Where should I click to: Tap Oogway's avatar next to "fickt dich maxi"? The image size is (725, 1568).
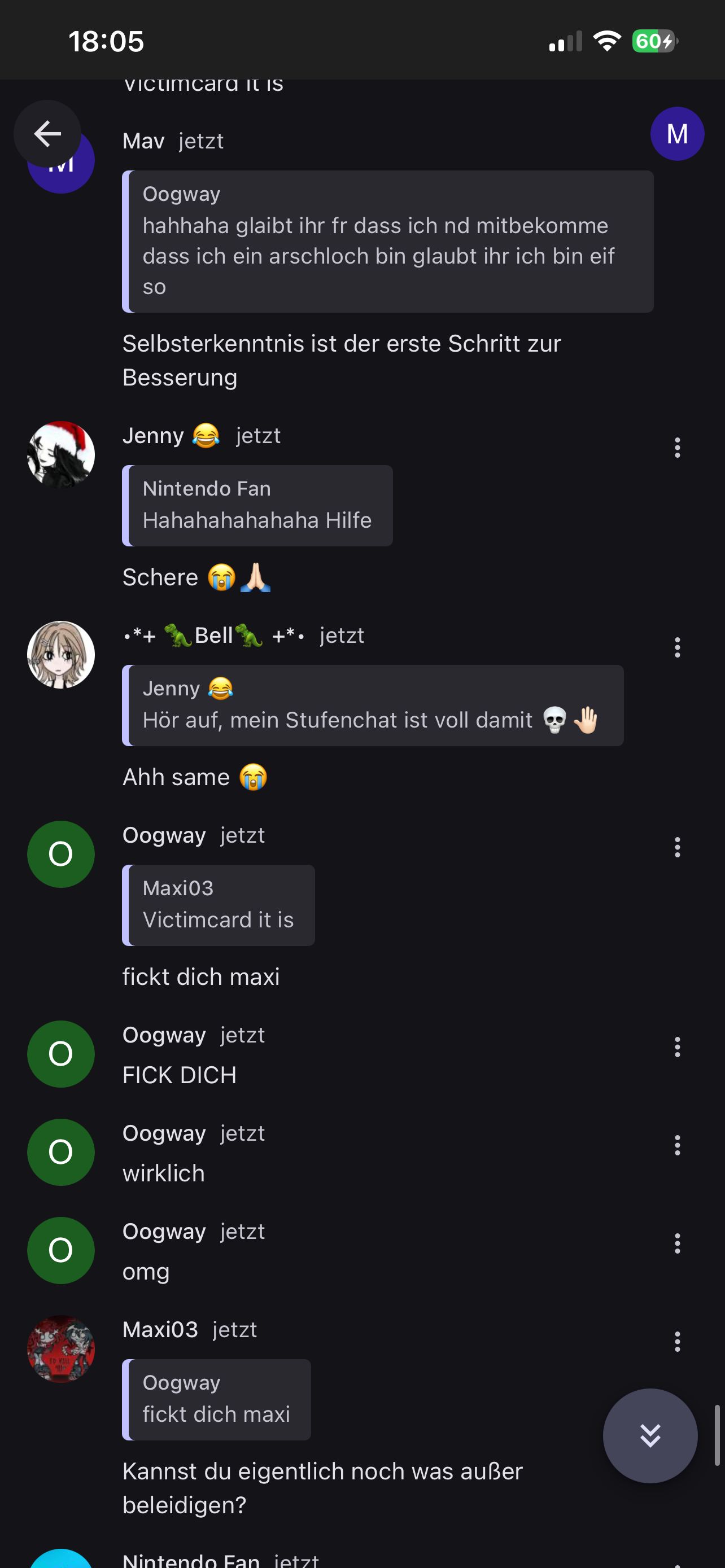tap(61, 854)
